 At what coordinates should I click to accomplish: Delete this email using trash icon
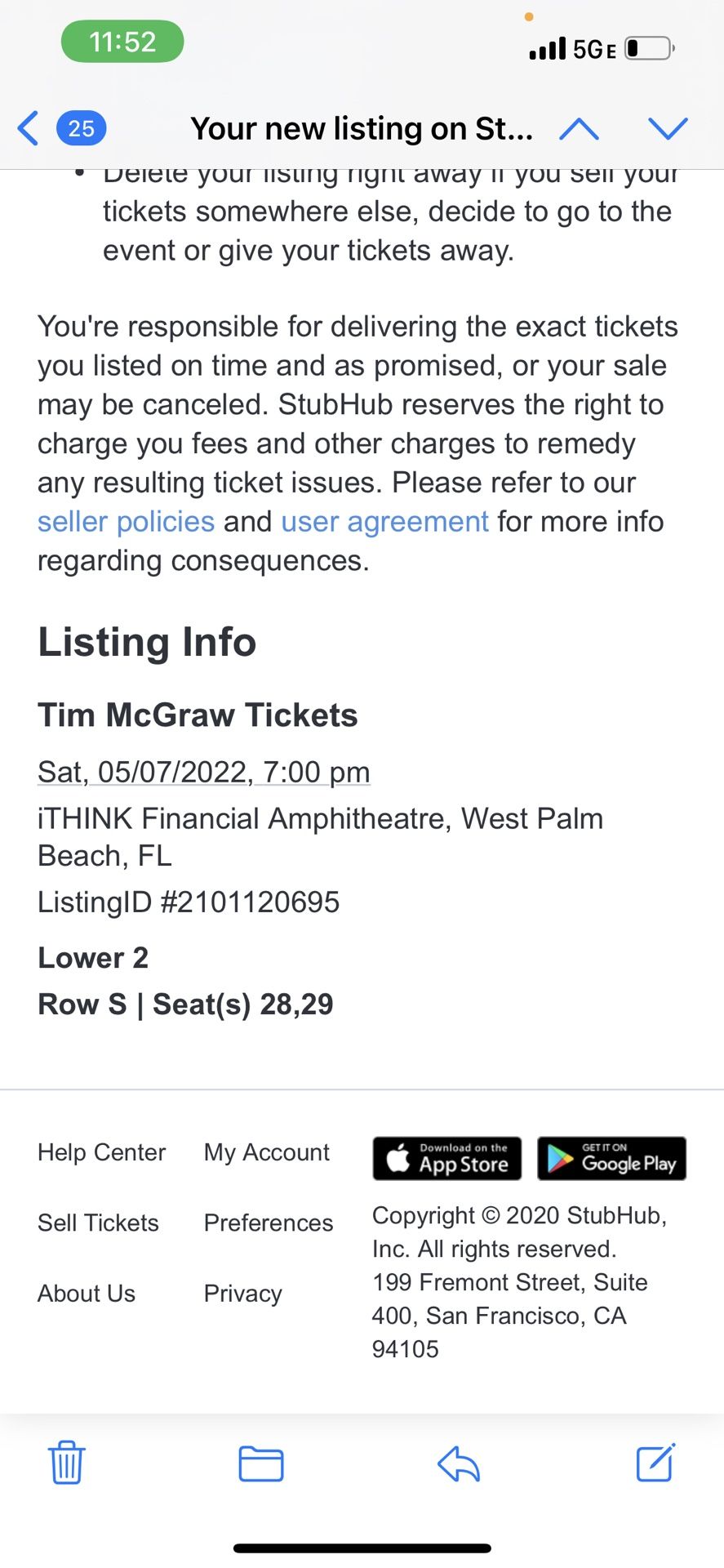click(67, 1464)
